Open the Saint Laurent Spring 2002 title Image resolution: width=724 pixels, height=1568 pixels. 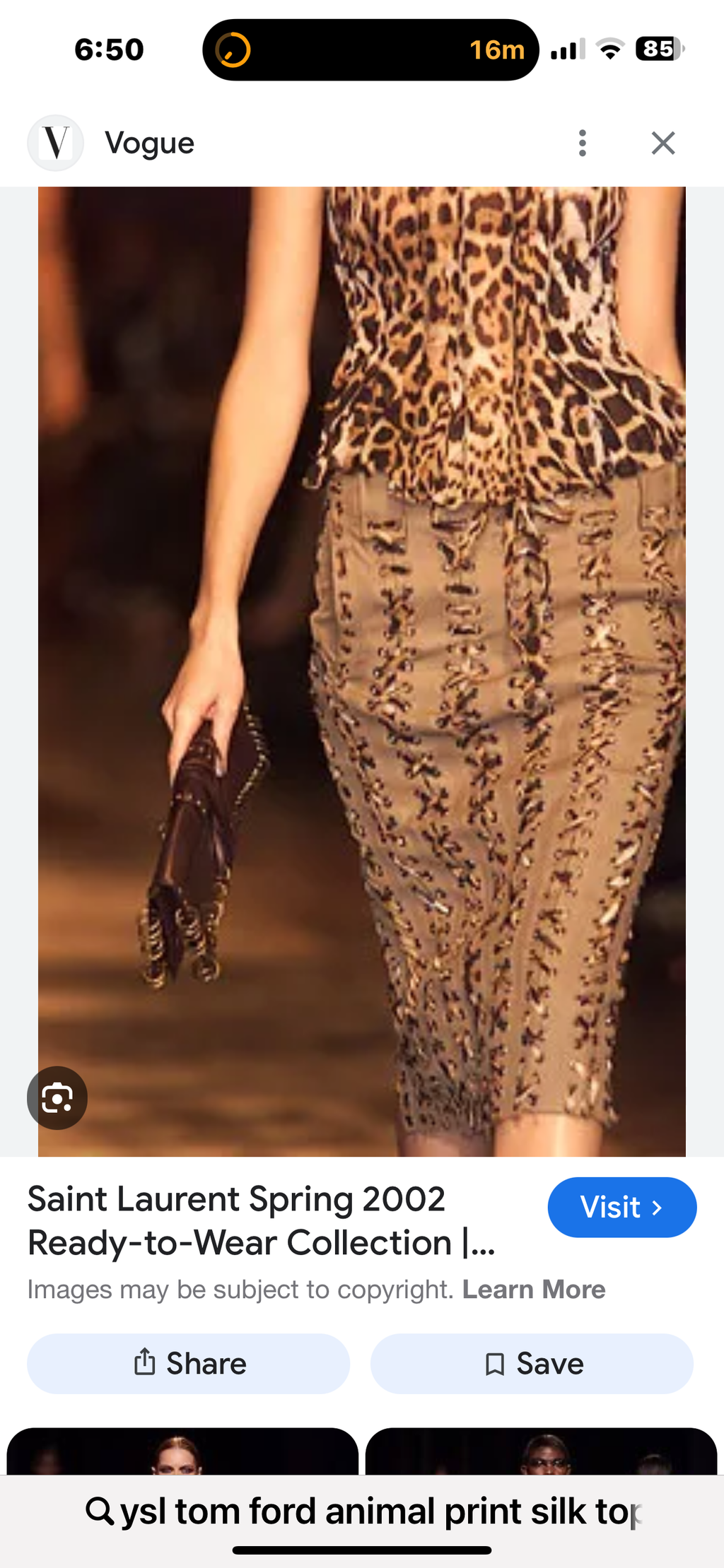click(x=262, y=1220)
